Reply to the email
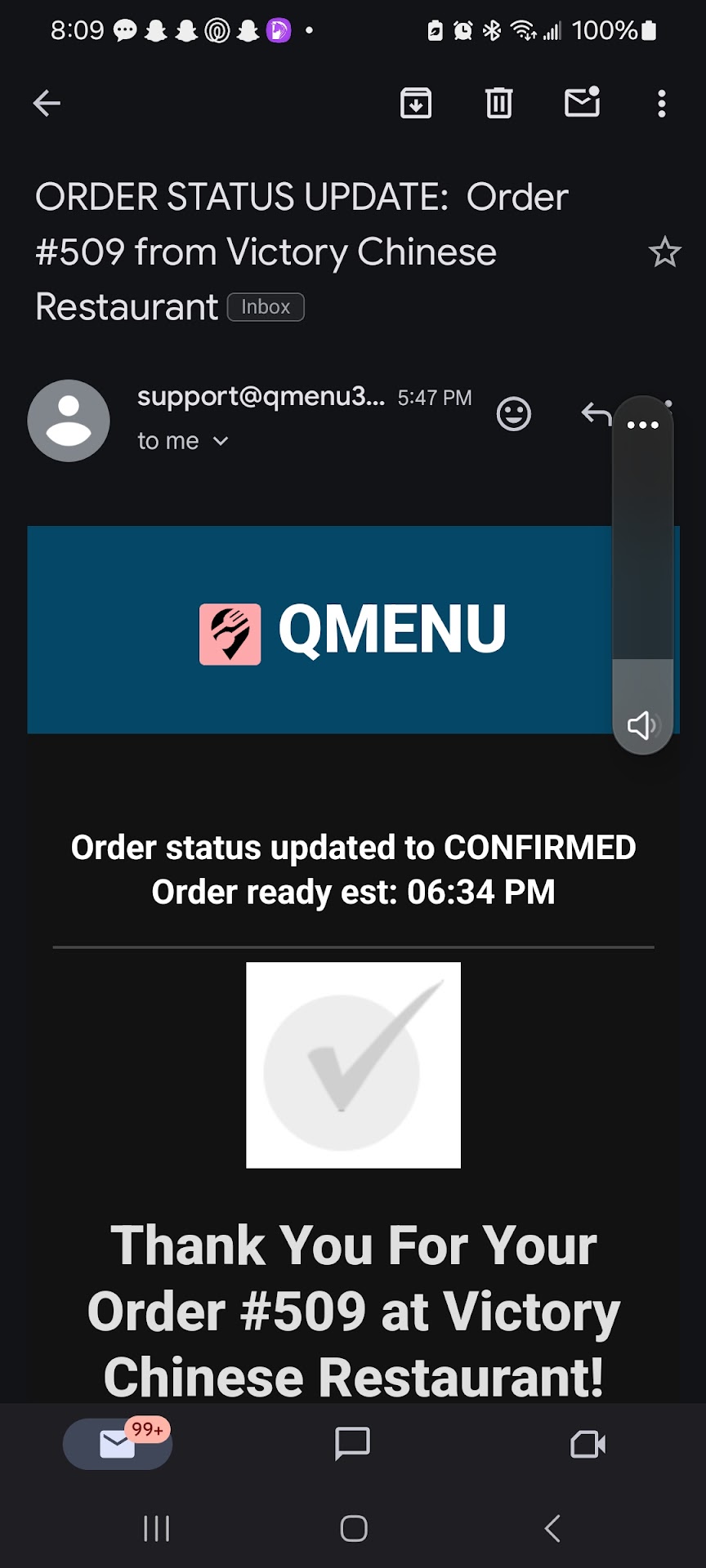The width and height of the screenshot is (706, 1568). (596, 414)
